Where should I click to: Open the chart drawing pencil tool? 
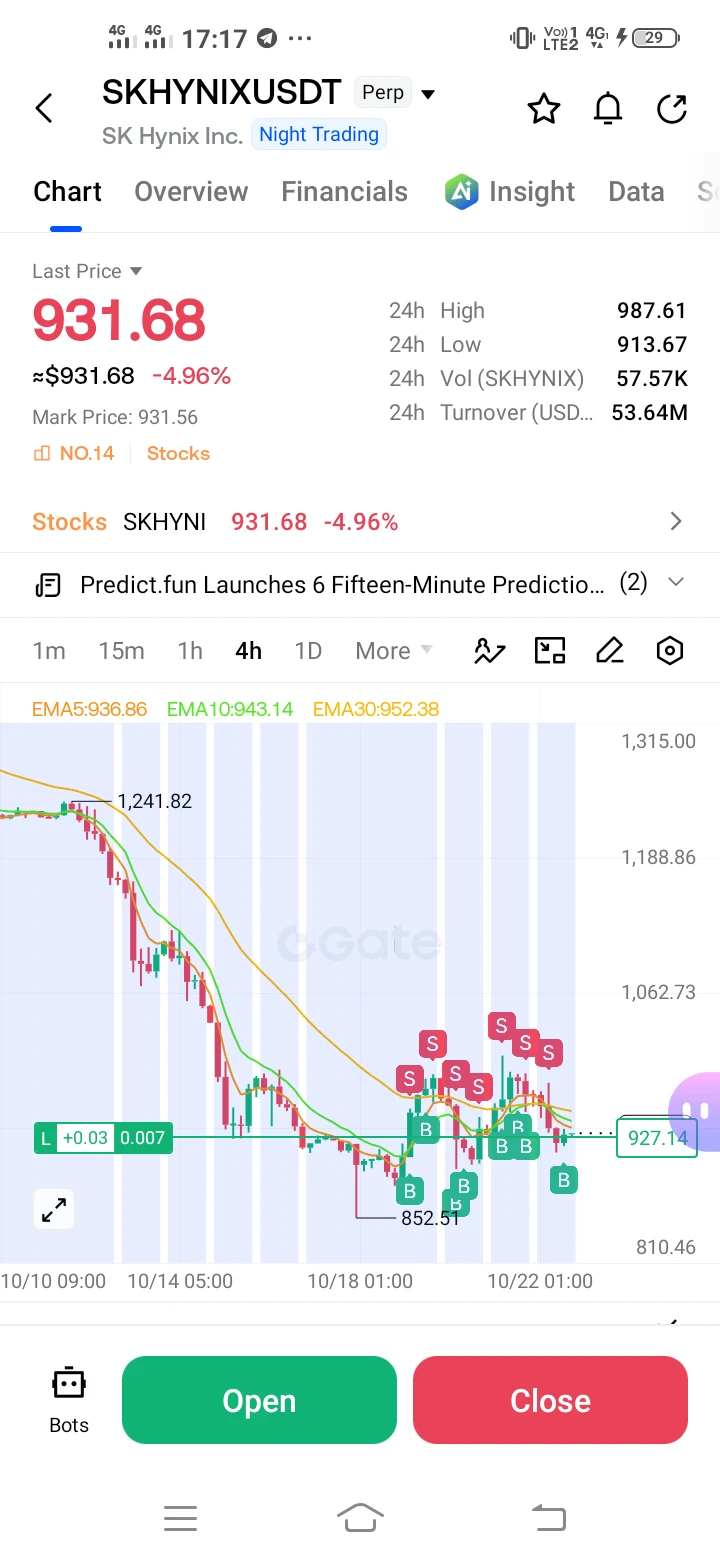(609, 651)
